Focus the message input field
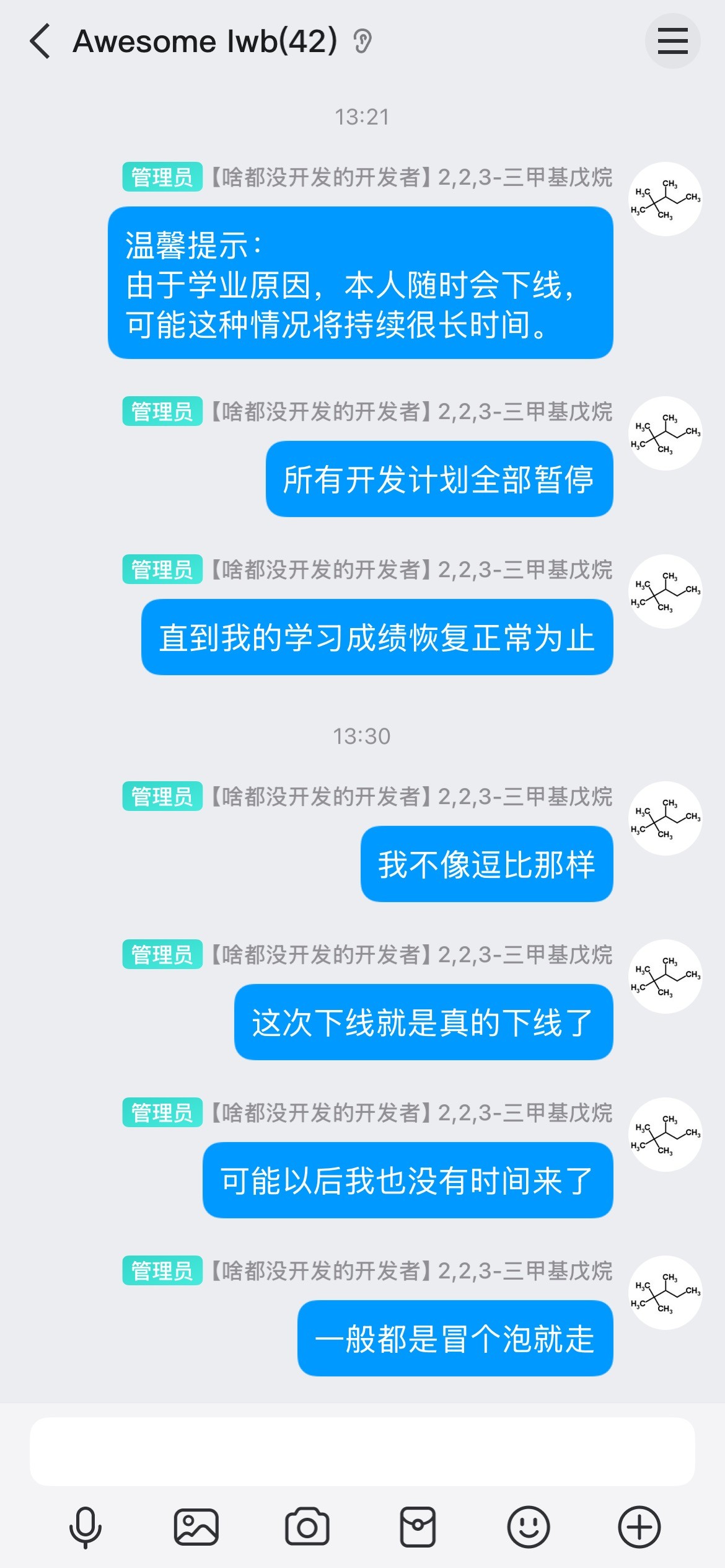The height and width of the screenshot is (1568, 725). coord(362,1451)
